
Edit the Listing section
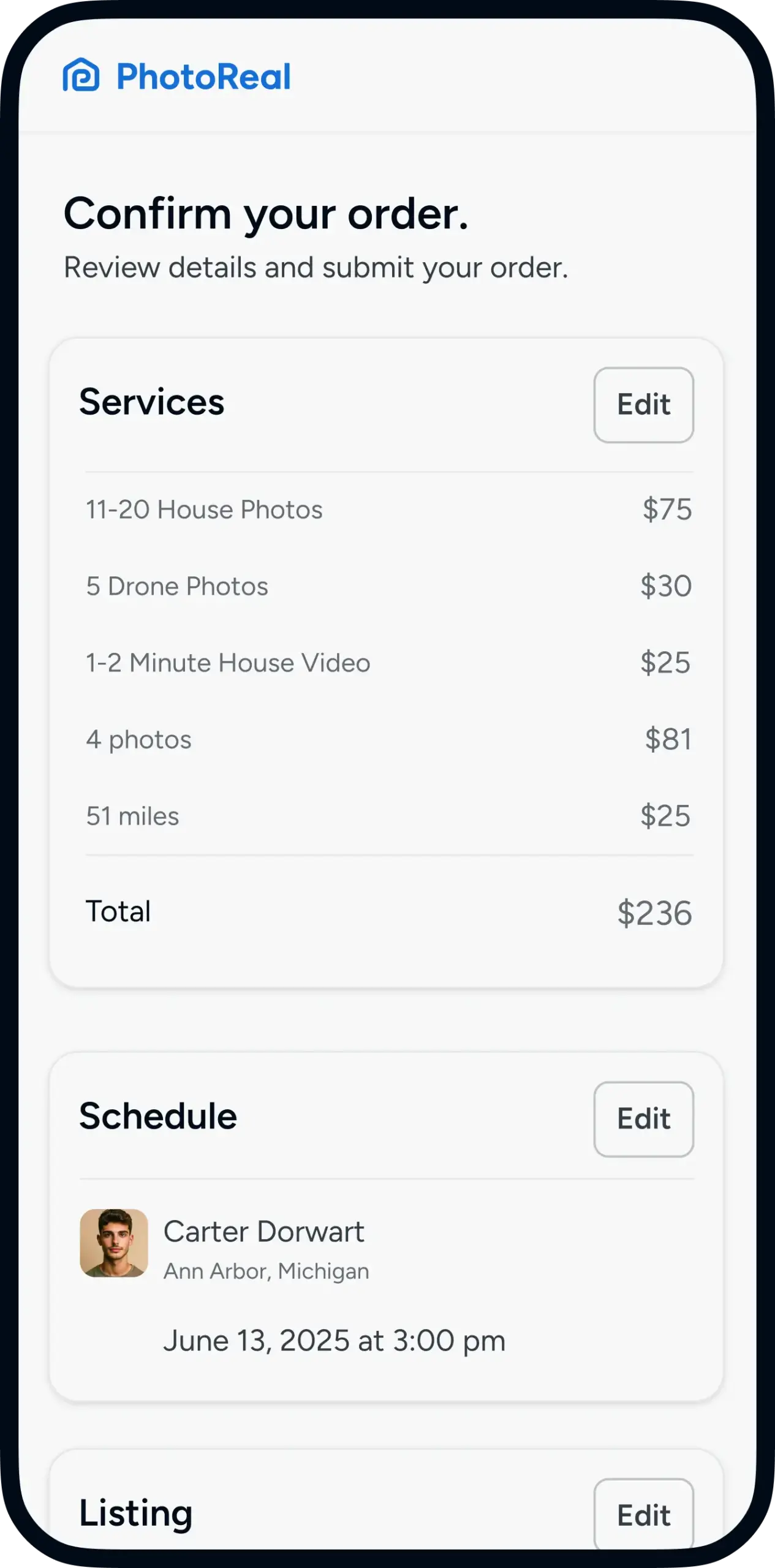pyautogui.click(x=643, y=1514)
